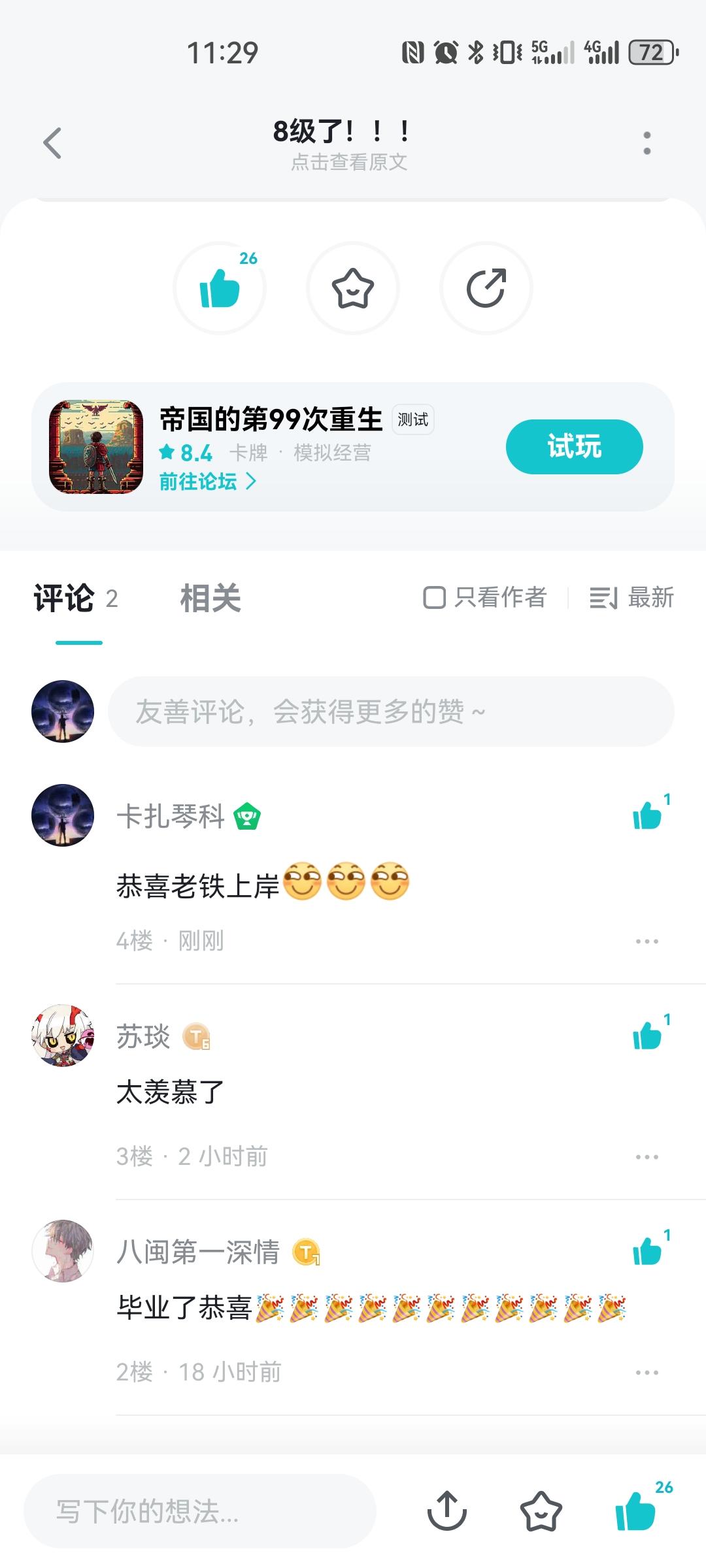The image size is (706, 1568).
Task: Change comment sorting from 最新
Action: tap(631, 597)
